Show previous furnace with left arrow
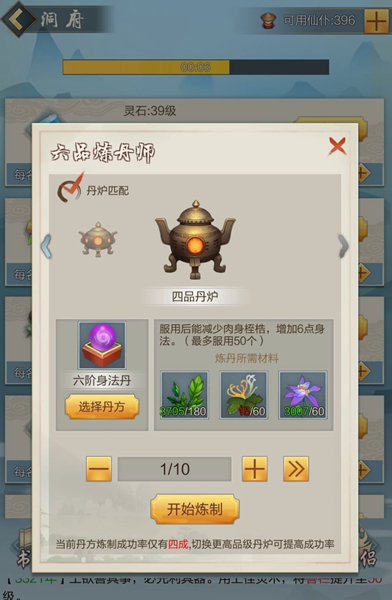Screen dimensions: 392x600 click(x=46, y=246)
